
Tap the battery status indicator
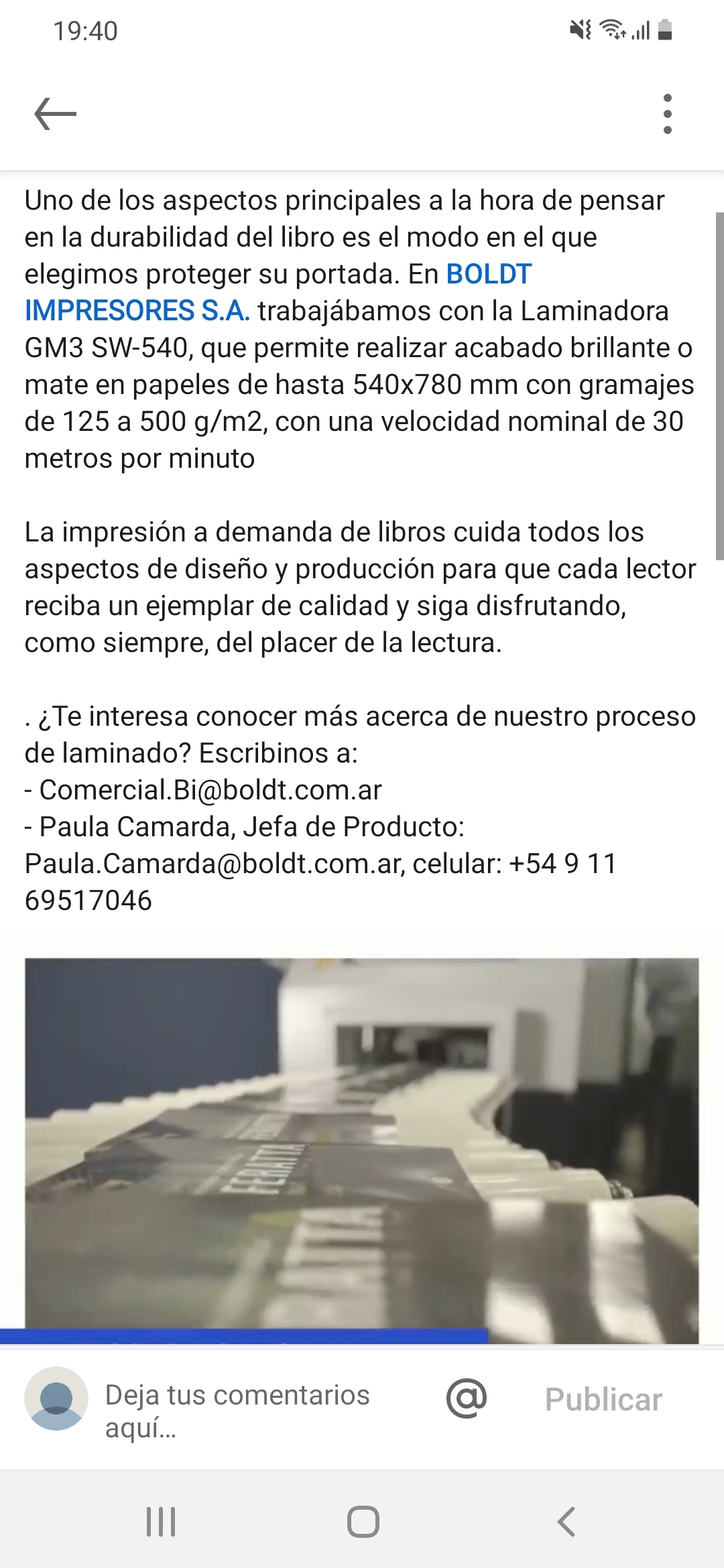tap(664, 30)
